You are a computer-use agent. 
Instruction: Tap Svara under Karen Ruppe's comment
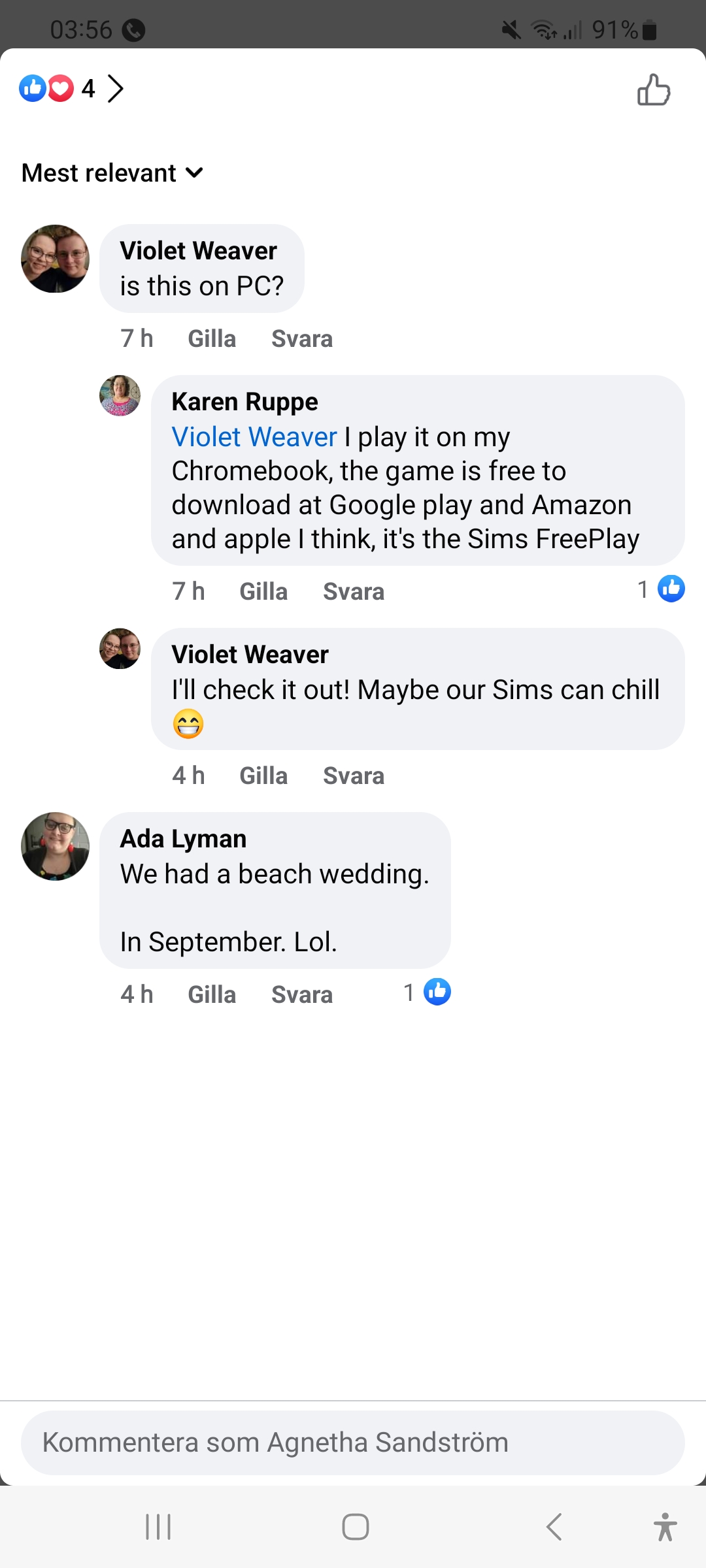[353, 592]
